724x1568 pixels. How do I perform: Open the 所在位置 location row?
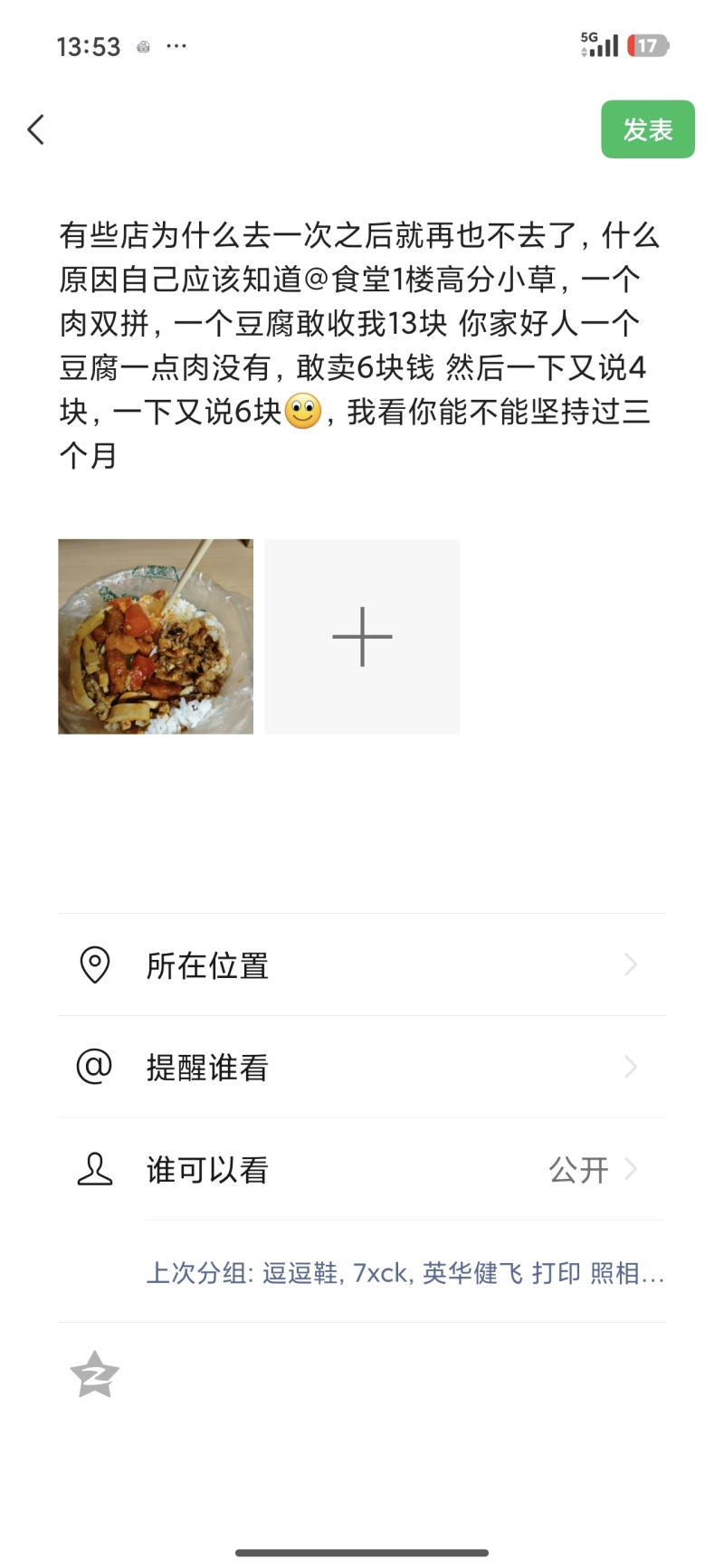point(360,965)
